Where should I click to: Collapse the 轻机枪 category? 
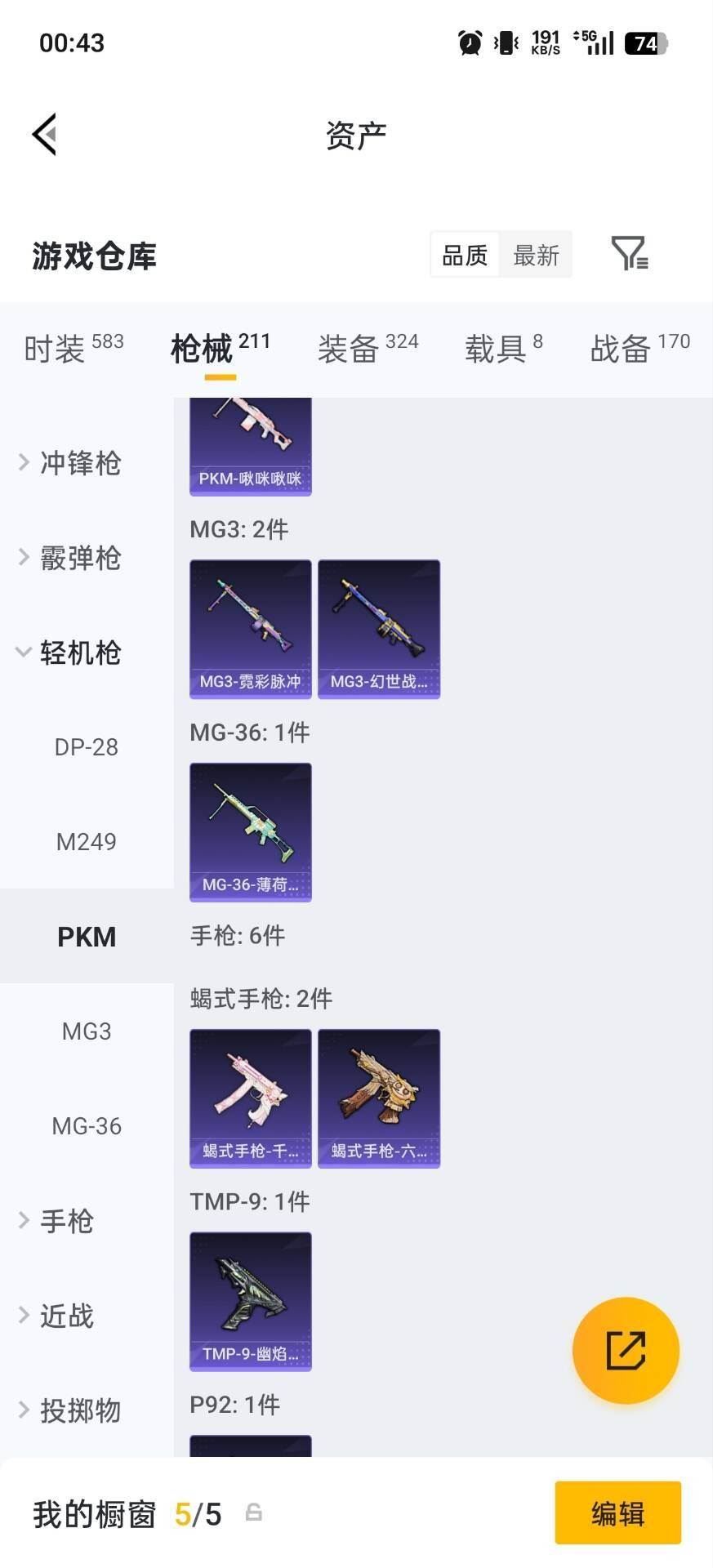pos(79,653)
